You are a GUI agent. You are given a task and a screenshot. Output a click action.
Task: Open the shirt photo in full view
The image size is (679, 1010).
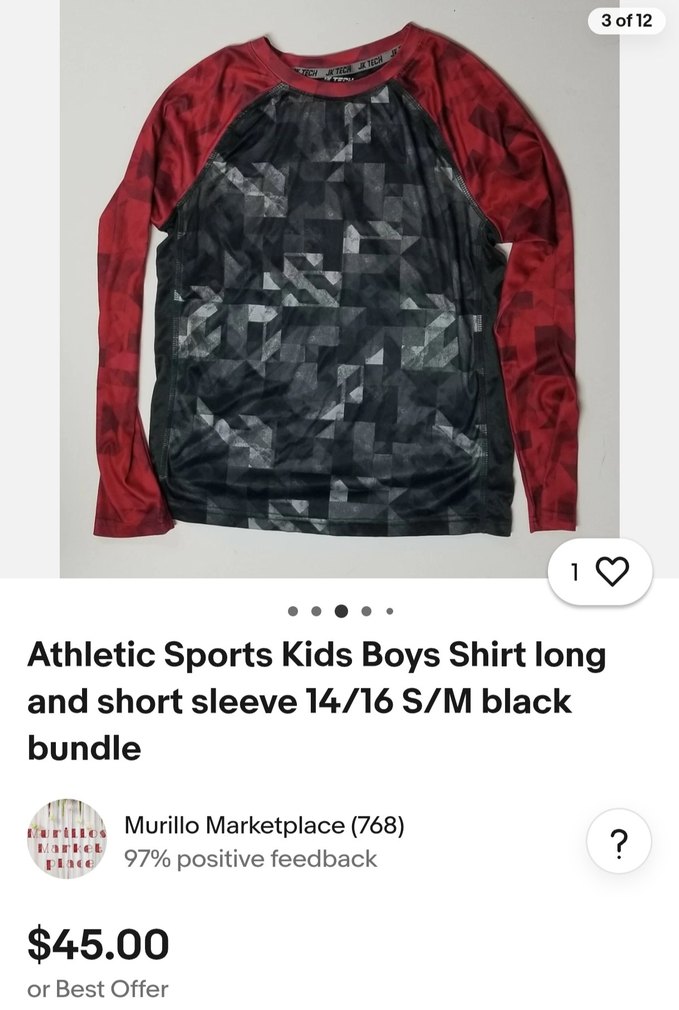(x=340, y=290)
